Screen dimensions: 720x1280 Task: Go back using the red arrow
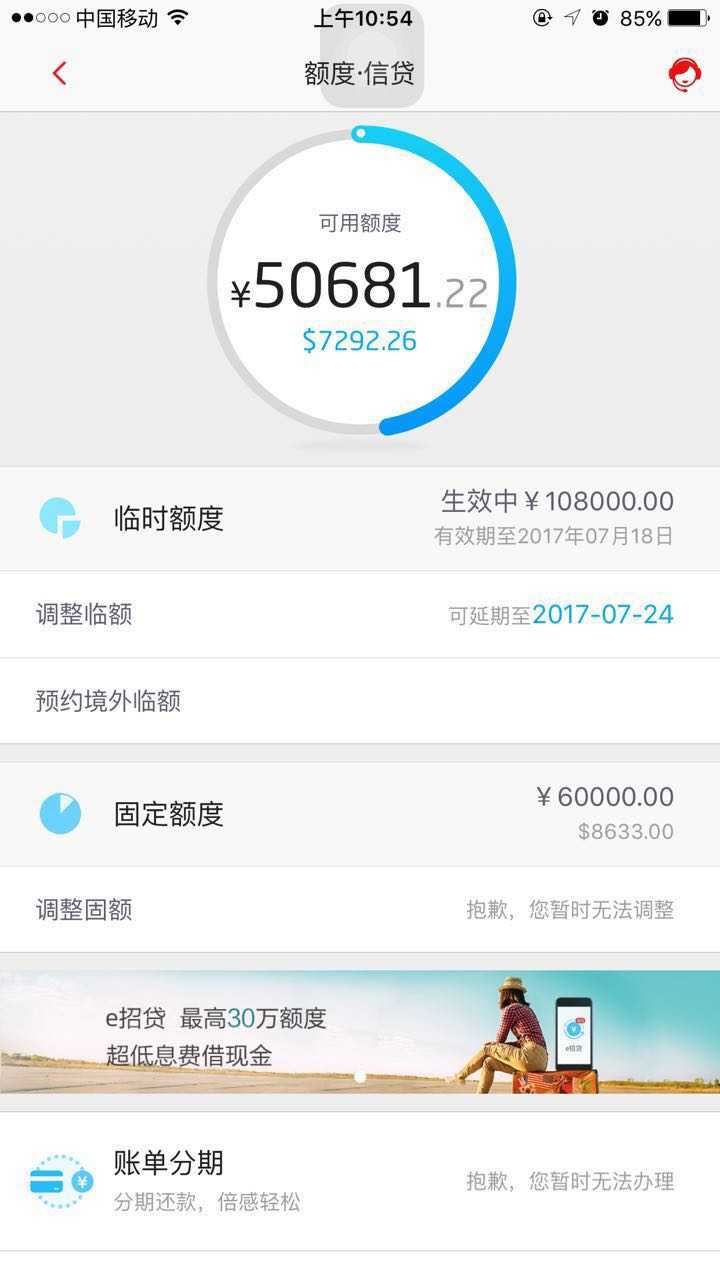[x=59, y=73]
